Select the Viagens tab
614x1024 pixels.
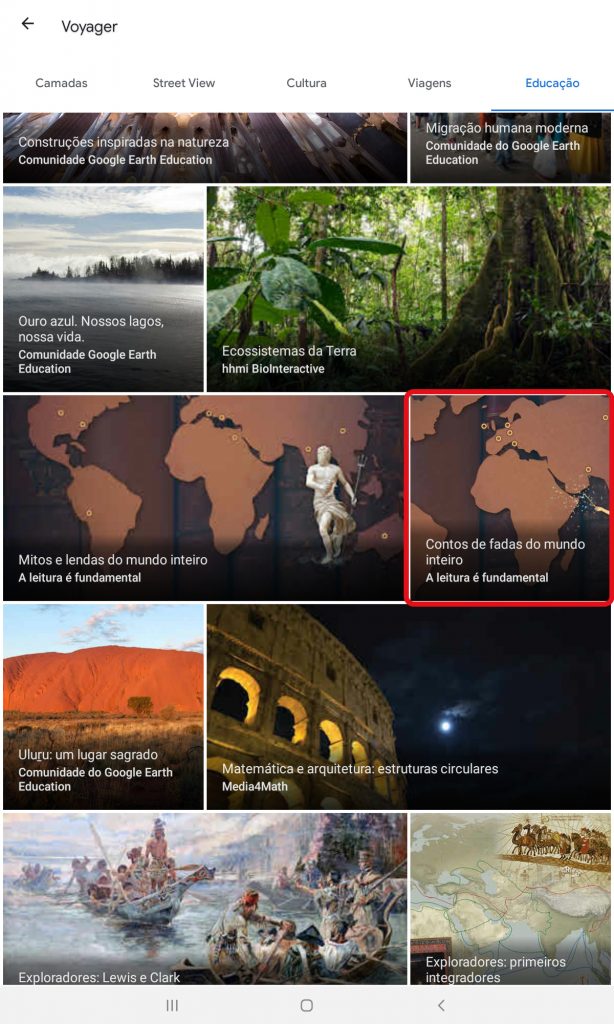[x=429, y=83]
